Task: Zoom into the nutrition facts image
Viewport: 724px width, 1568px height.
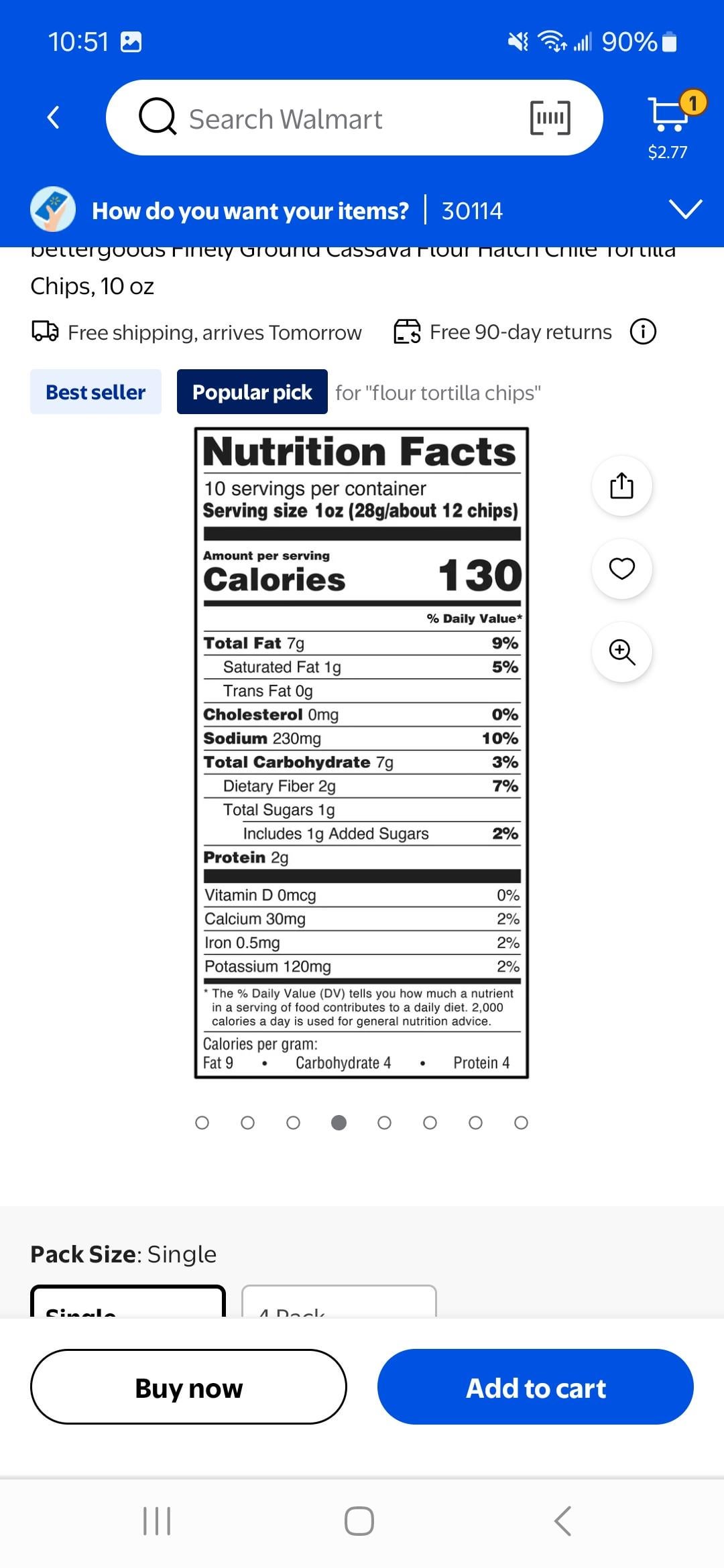Action: tap(621, 651)
